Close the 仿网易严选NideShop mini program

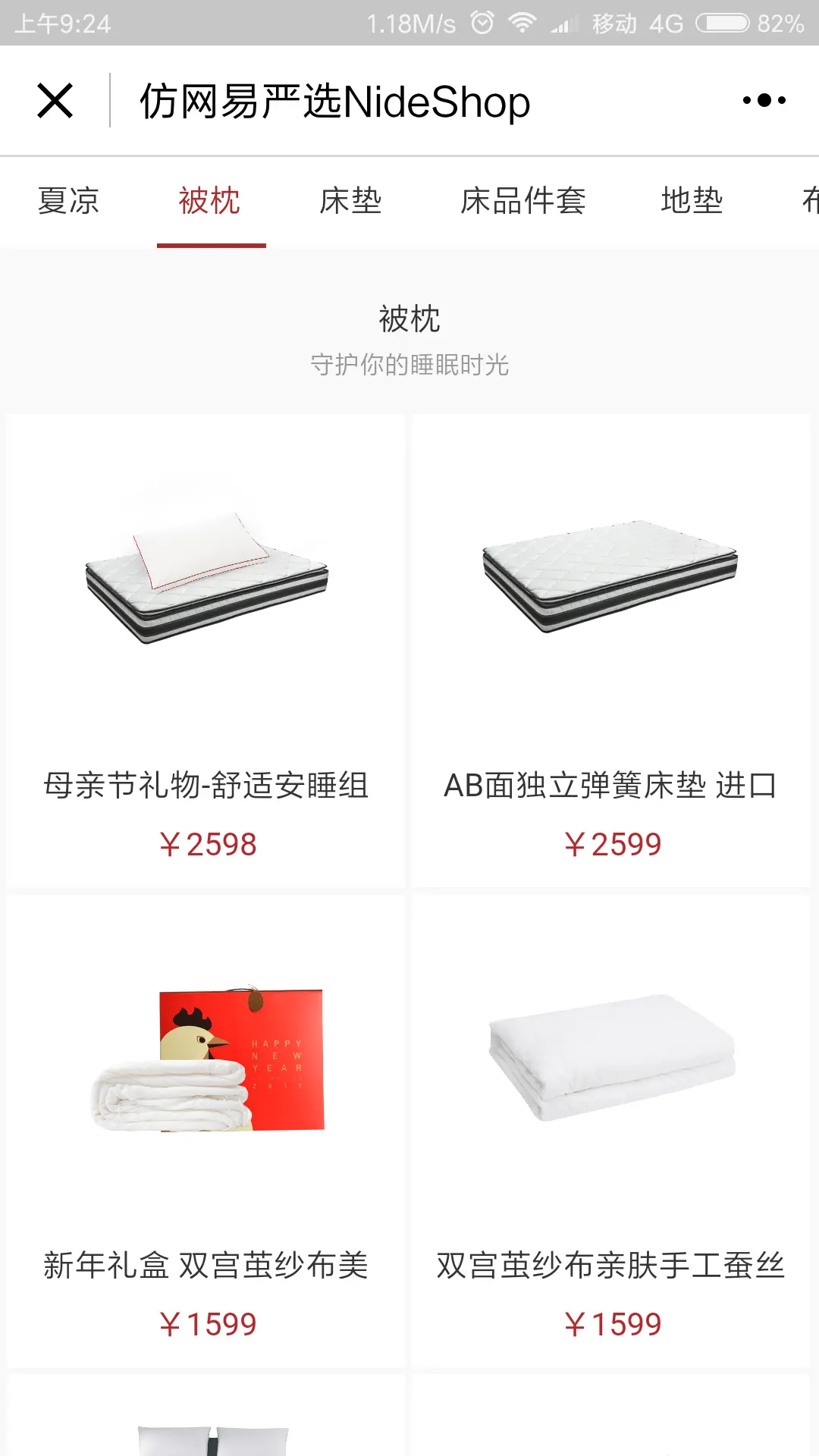point(55,101)
